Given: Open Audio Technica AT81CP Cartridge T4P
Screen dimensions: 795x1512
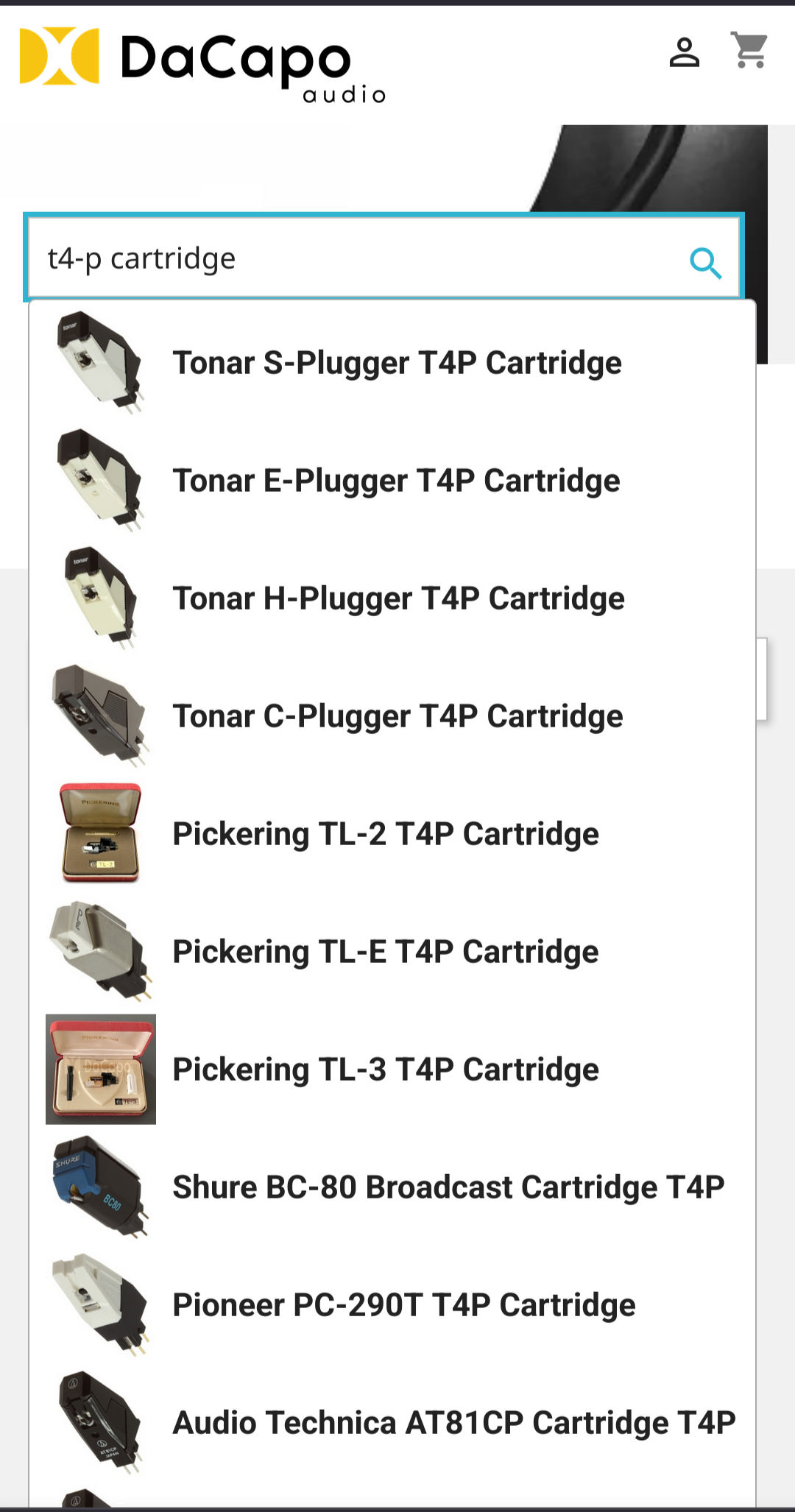Looking at the screenshot, I should 453,1423.
